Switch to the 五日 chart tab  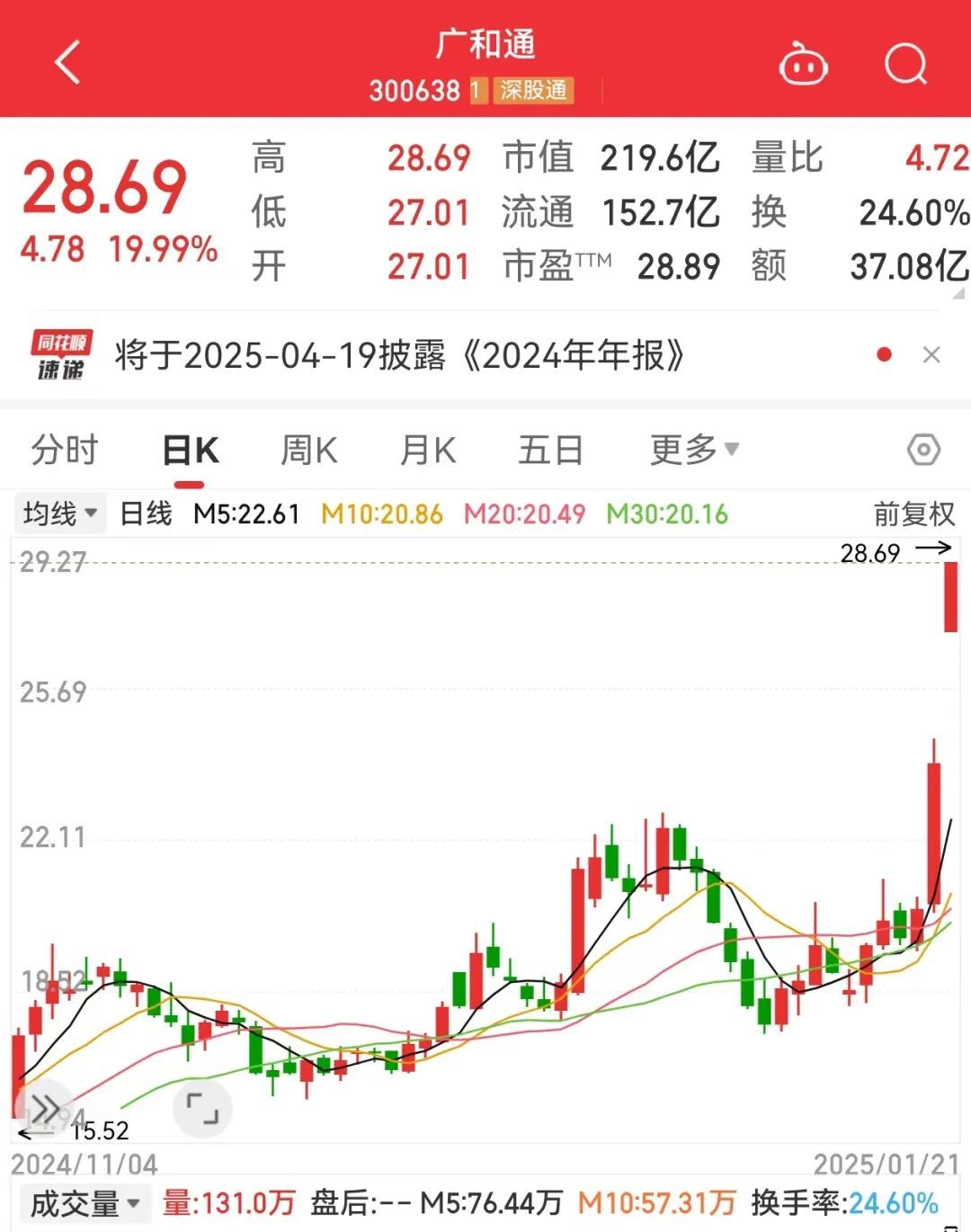point(550,450)
